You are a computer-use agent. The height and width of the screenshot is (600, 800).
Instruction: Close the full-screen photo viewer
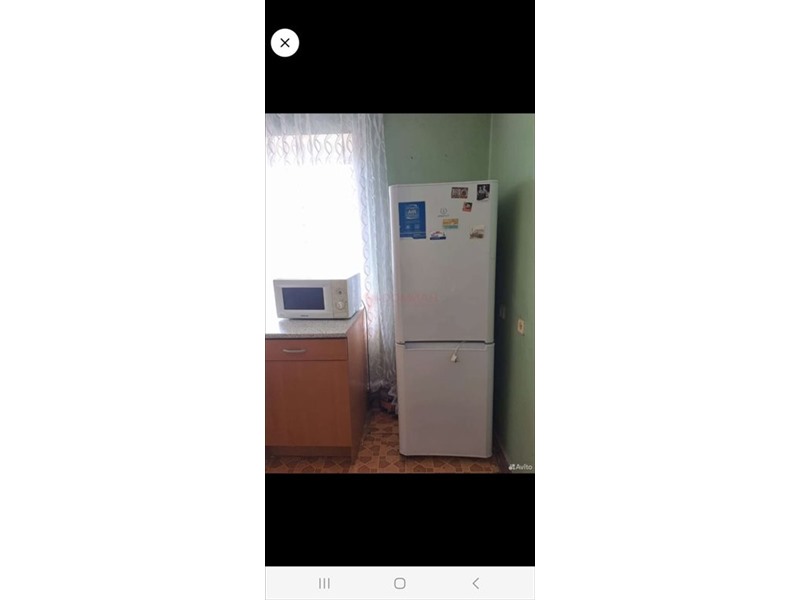point(285,43)
